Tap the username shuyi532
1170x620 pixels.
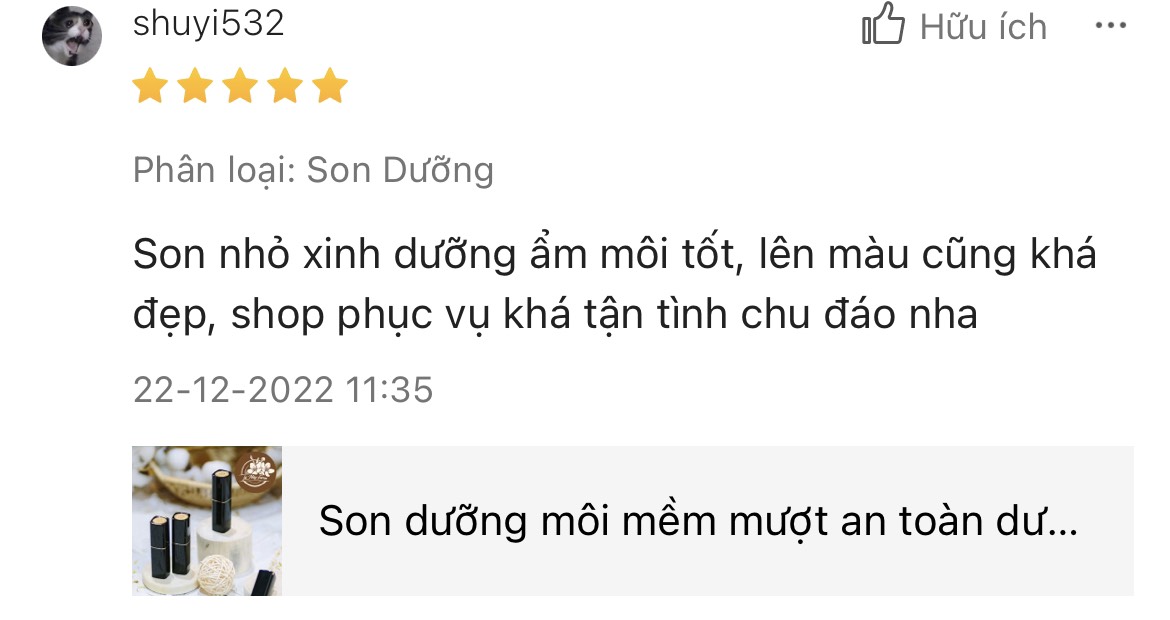pyautogui.click(x=208, y=23)
